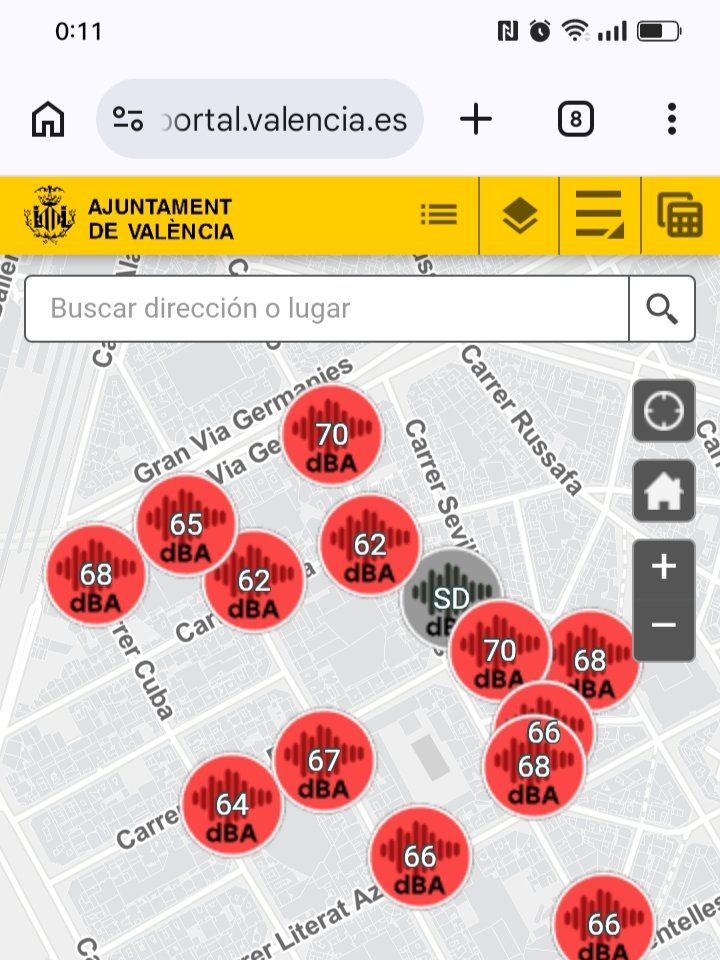Viewport: 720px width, 960px height.
Task: Reset map to home extent
Action: click(x=664, y=491)
